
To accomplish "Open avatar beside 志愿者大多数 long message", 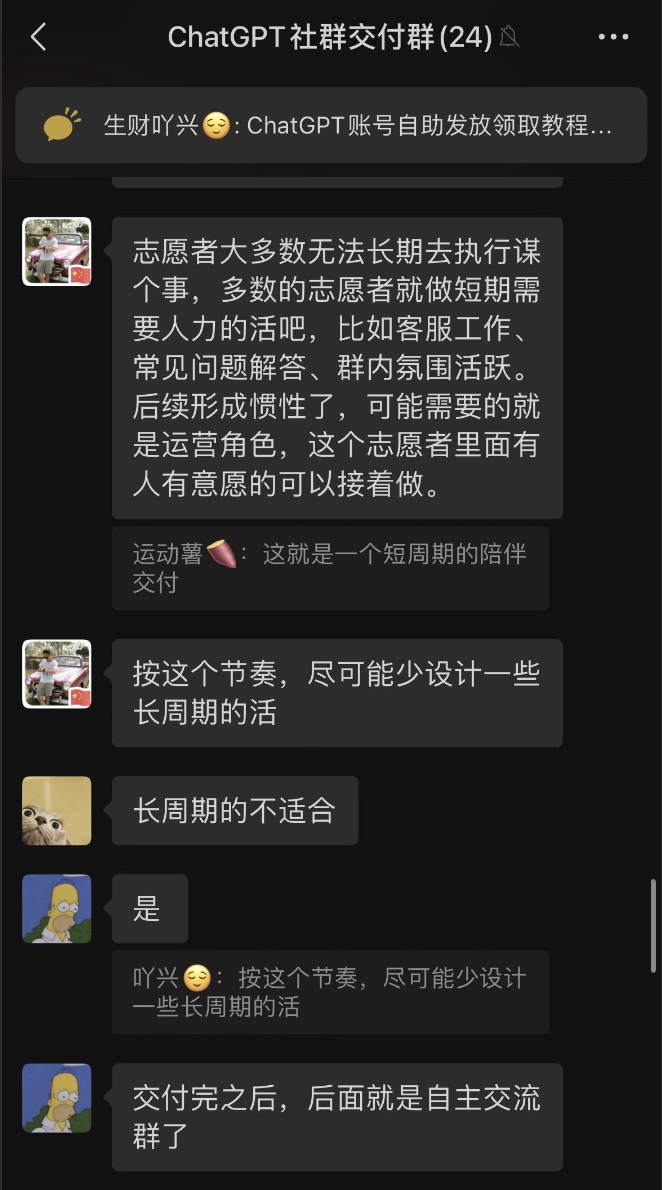I will pyautogui.click(x=57, y=252).
